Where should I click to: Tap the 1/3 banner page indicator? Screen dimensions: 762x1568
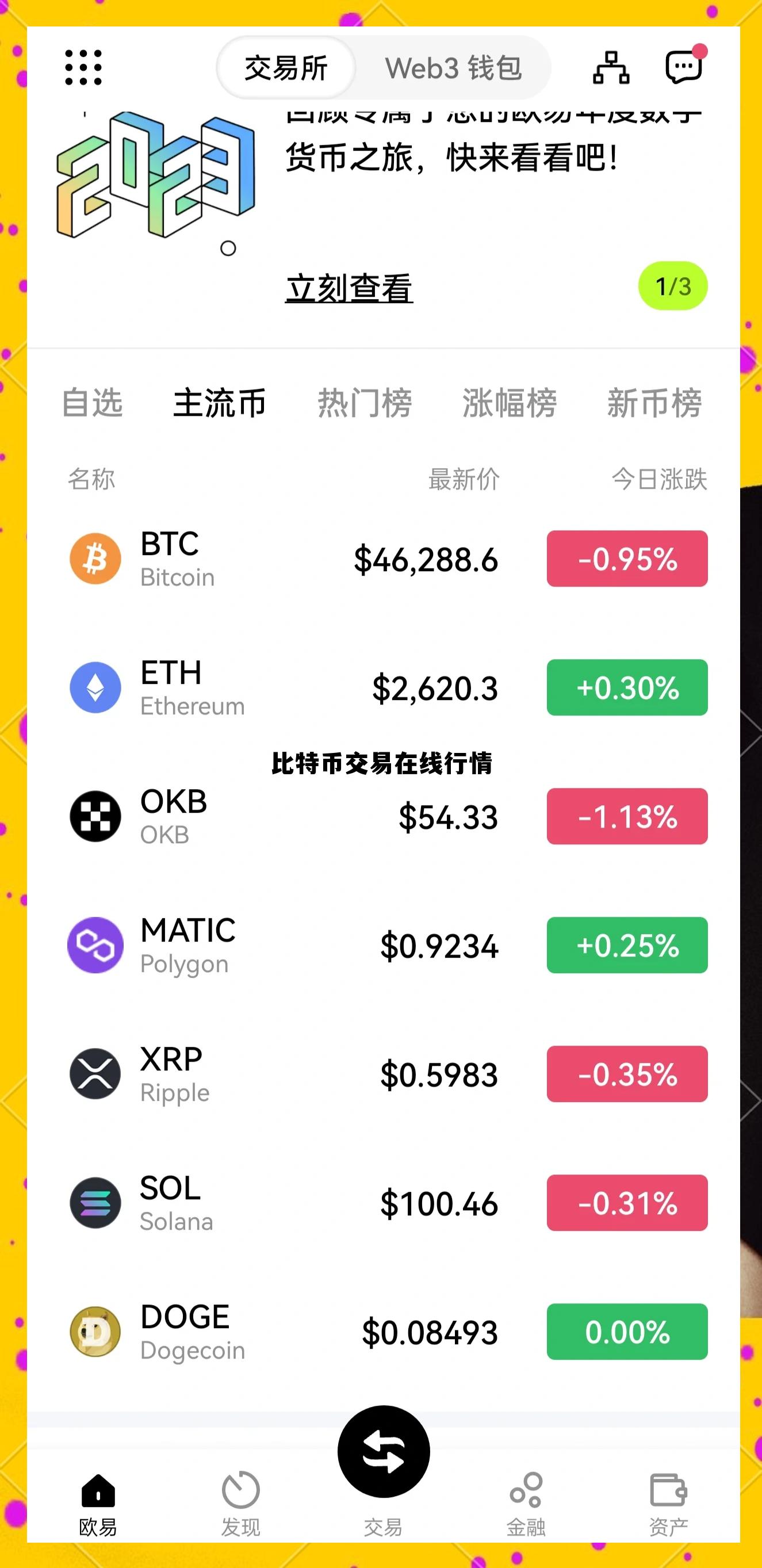tap(673, 287)
